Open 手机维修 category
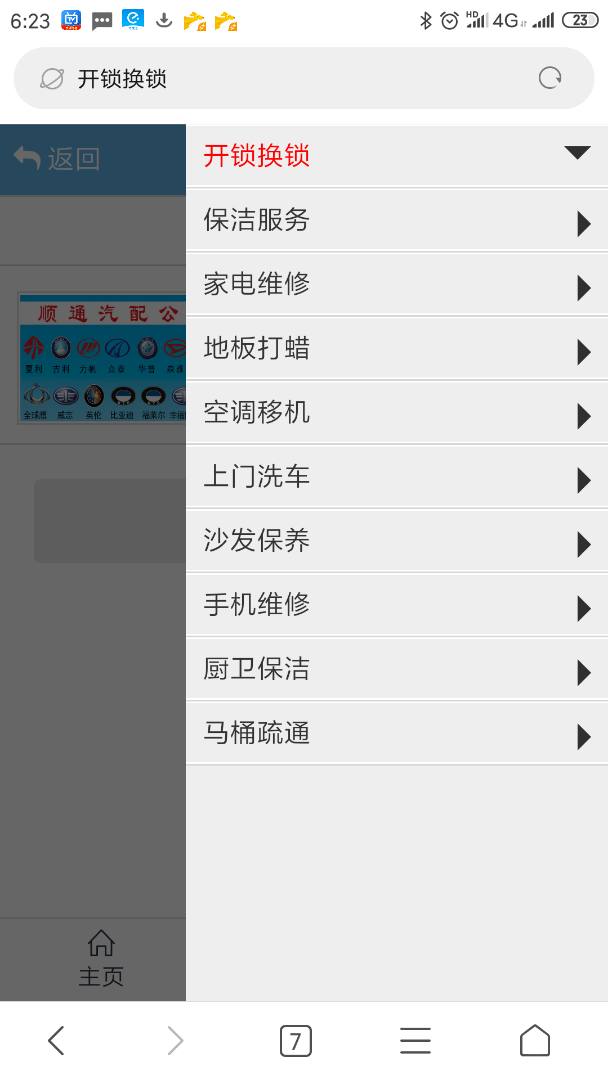This screenshot has width=608, height=1080. click(396, 604)
